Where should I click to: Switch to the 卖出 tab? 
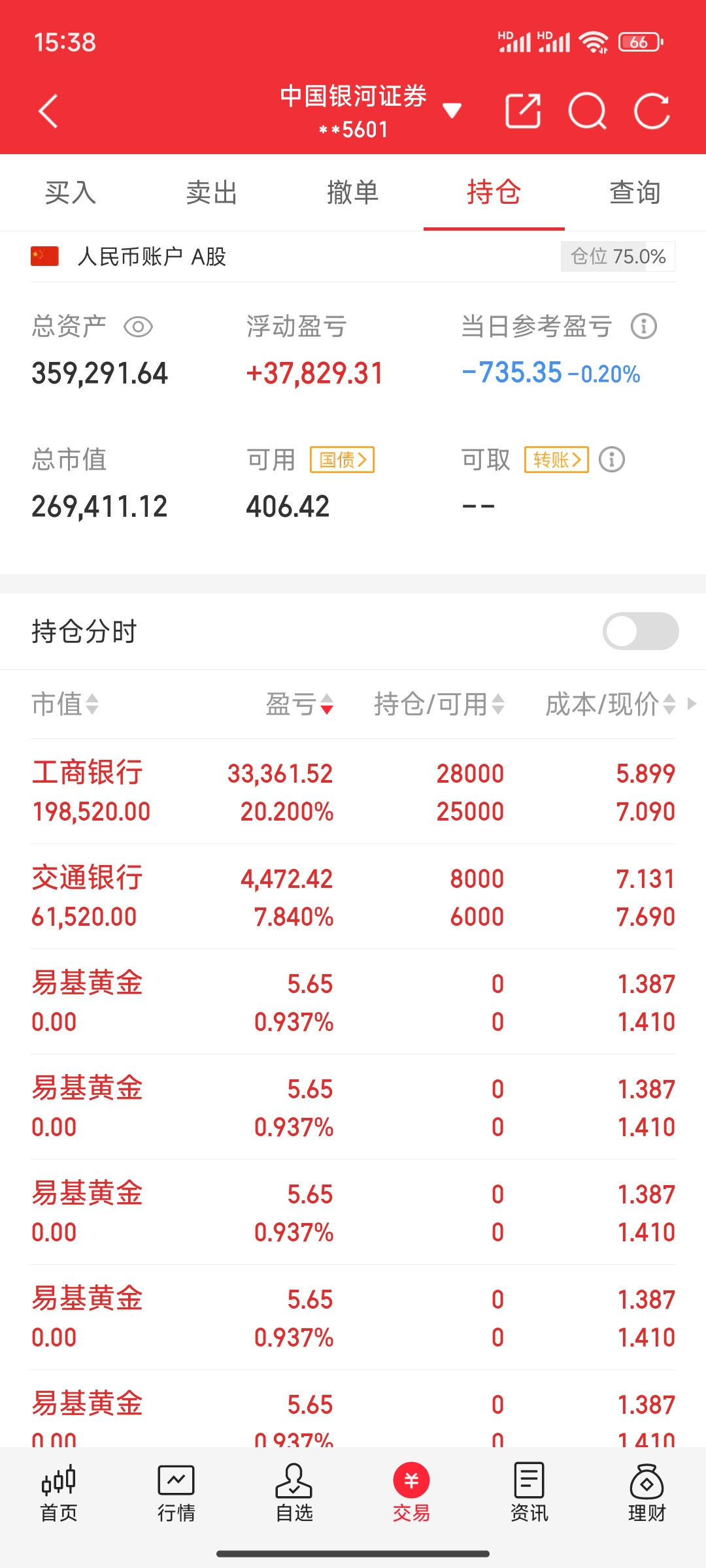pyautogui.click(x=212, y=193)
